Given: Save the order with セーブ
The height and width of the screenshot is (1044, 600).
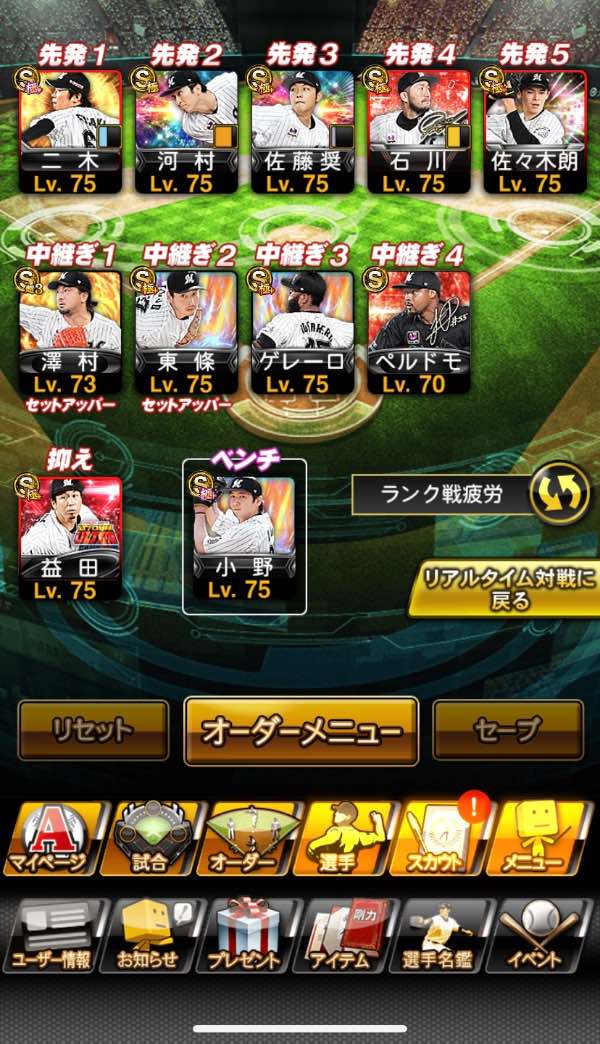Looking at the screenshot, I should pos(507,730).
